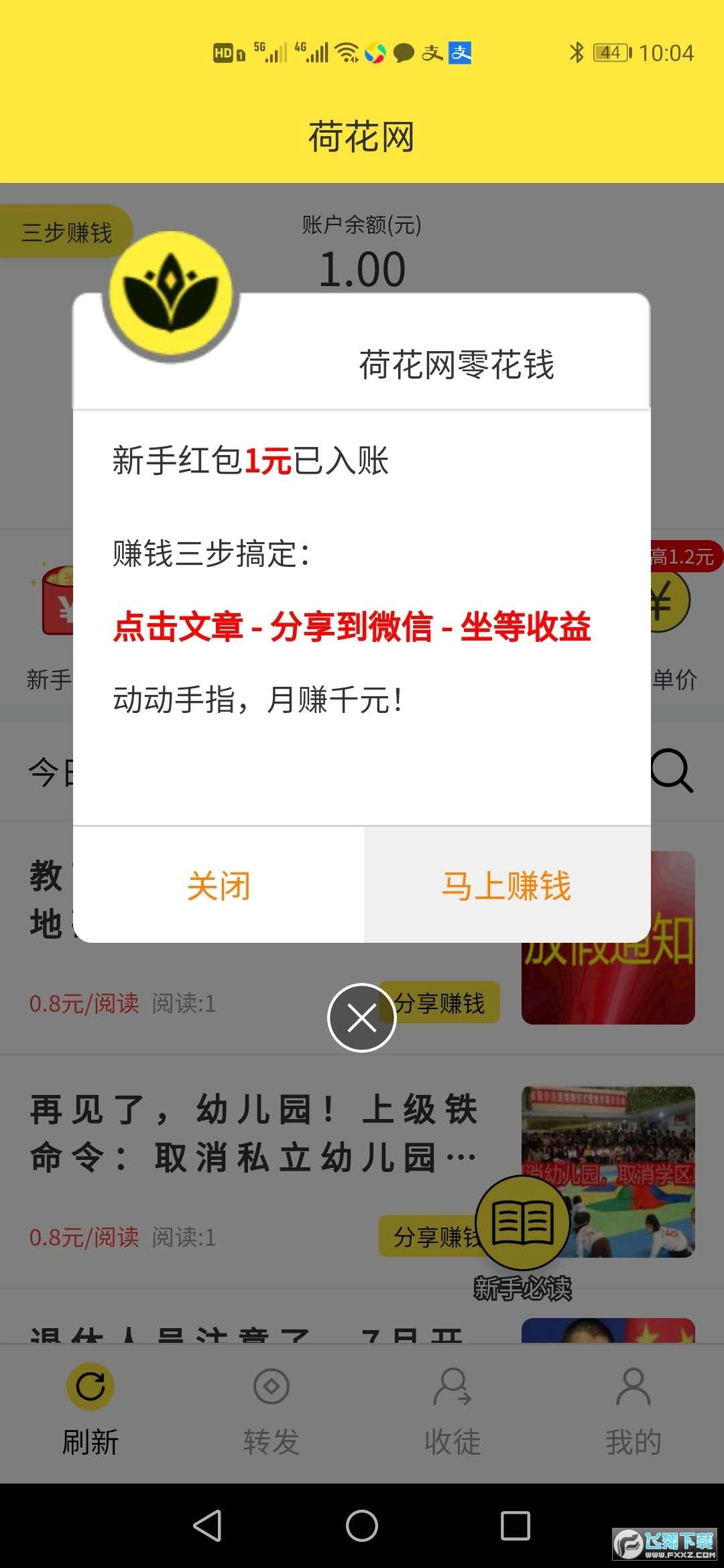Open article 再见了，幼儿园！上级铁命令
Viewport: 724px width, 1568px height.
click(x=255, y=1132)
